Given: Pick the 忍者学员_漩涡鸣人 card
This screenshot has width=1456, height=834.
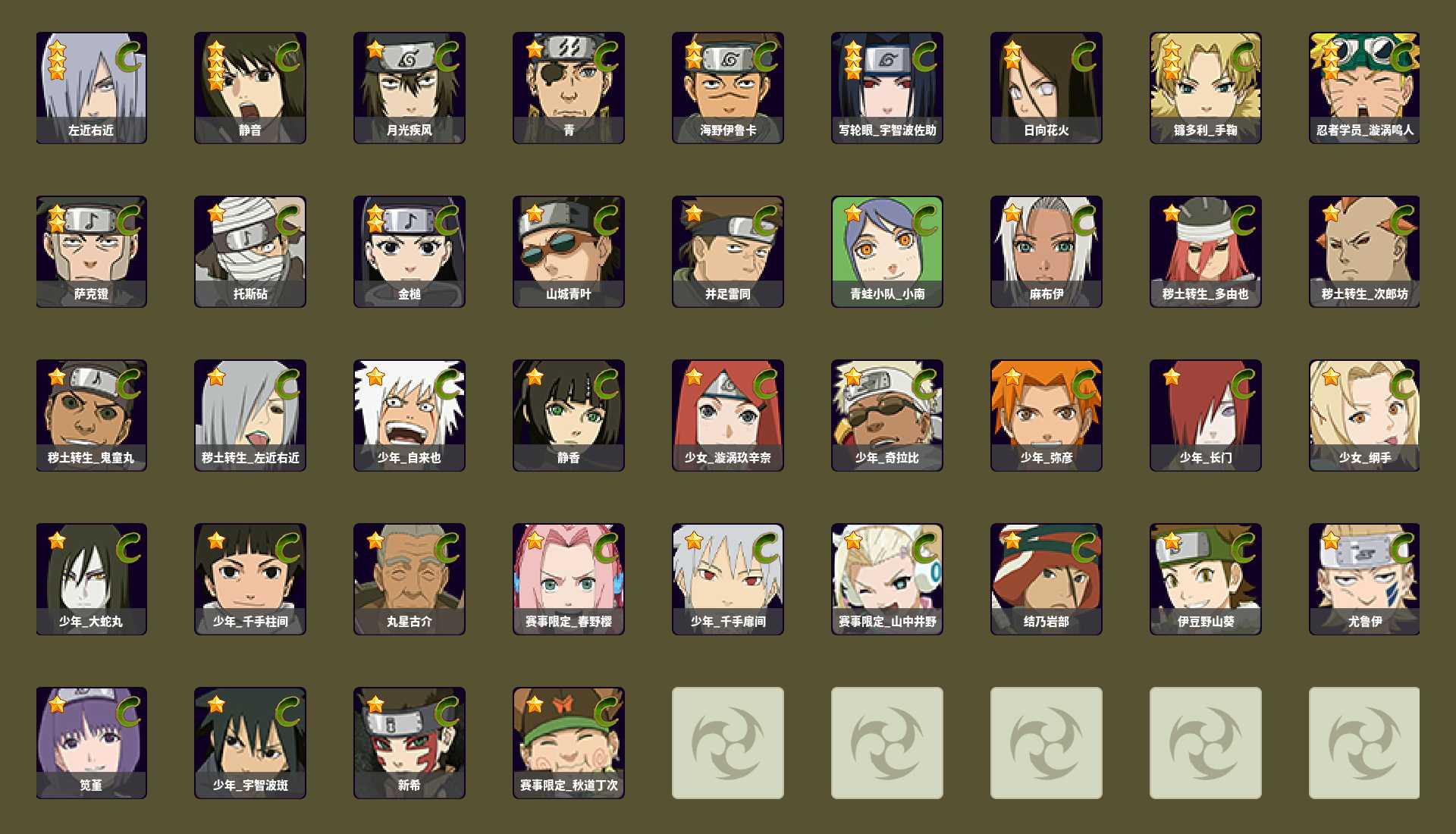Looking at the screenshot, I should click(1364, 87).
